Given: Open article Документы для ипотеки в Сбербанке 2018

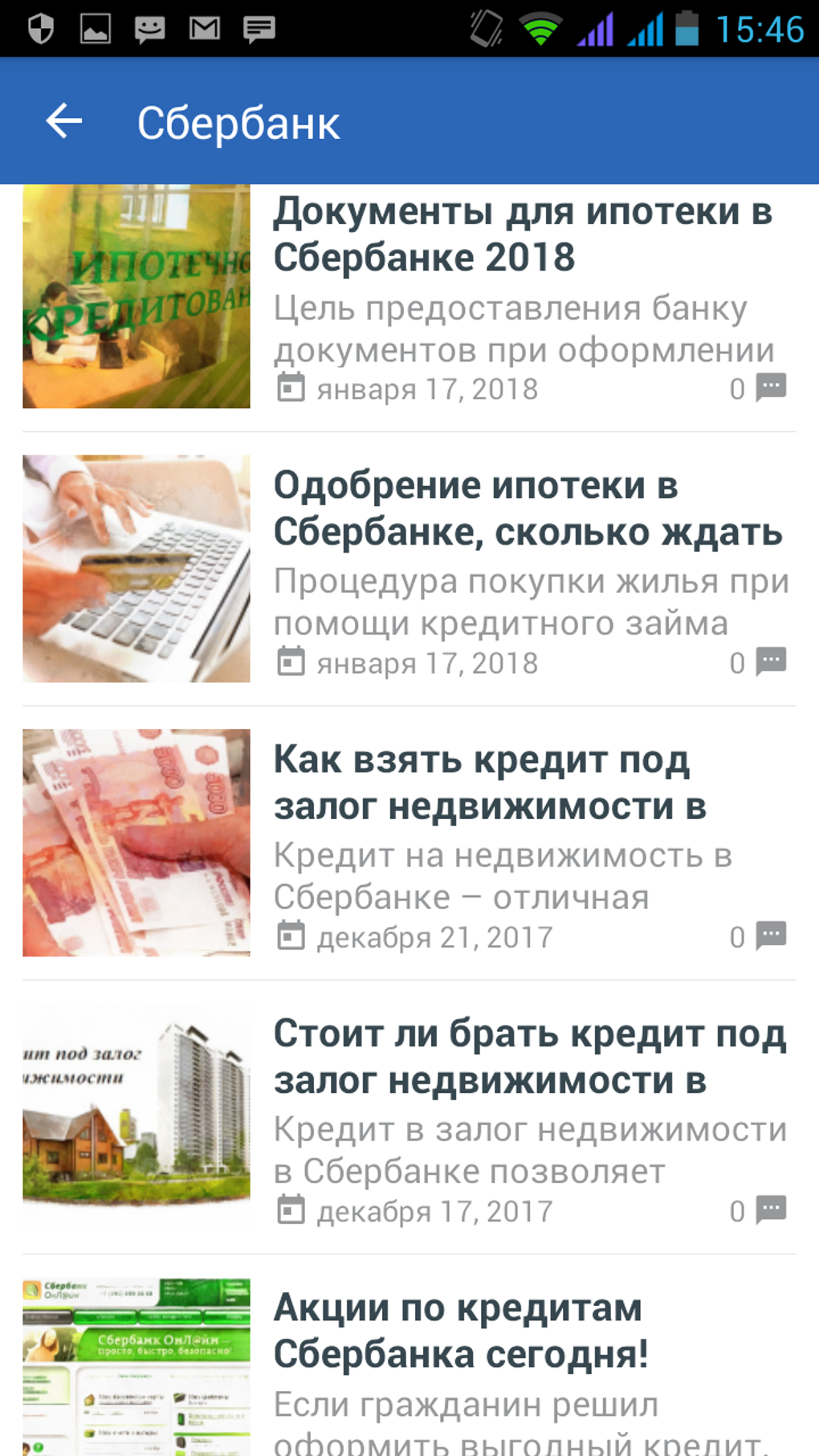Looking at the screenshot, I should click(522, 235).
